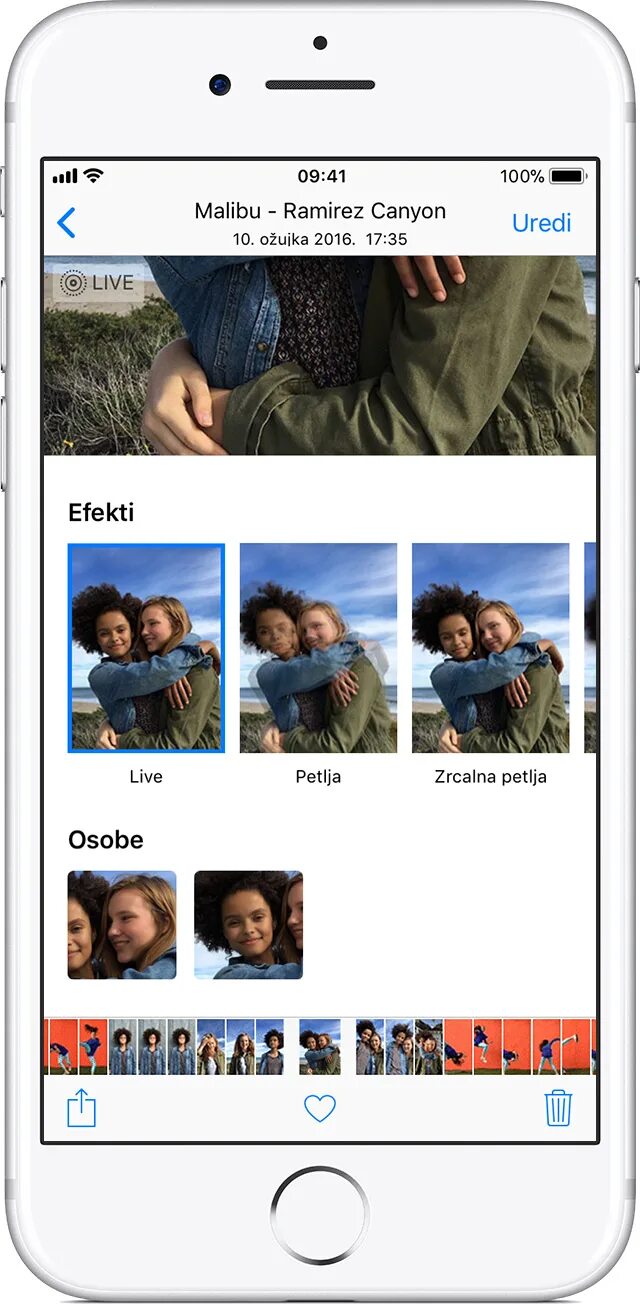Select the Live effect thumbnail
This screenshot has width=640, height=1304.
point(146,648)
